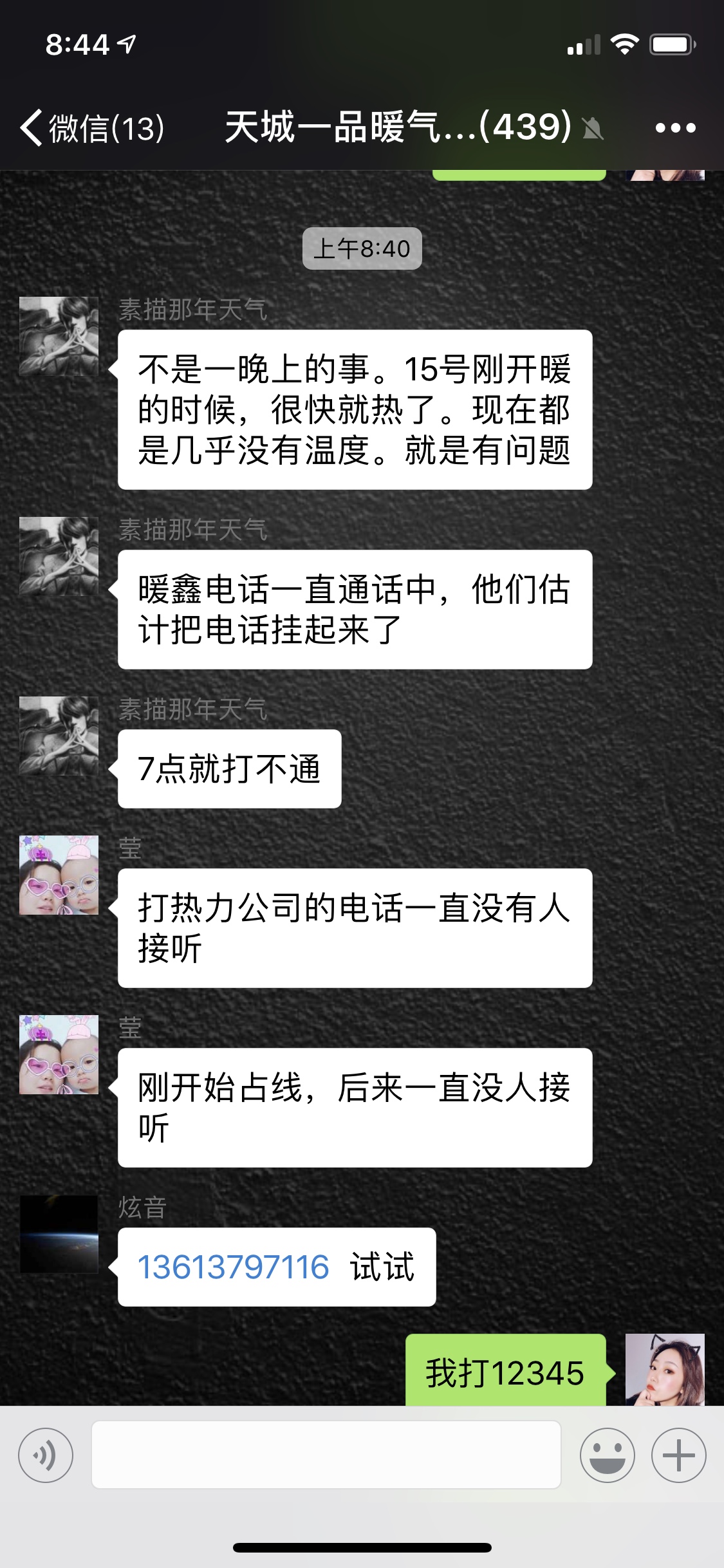Viewport: 724px width, 1568px height.
Task: Switch to voice message input
Action: pyautogui.click(x=46, y=1455)
